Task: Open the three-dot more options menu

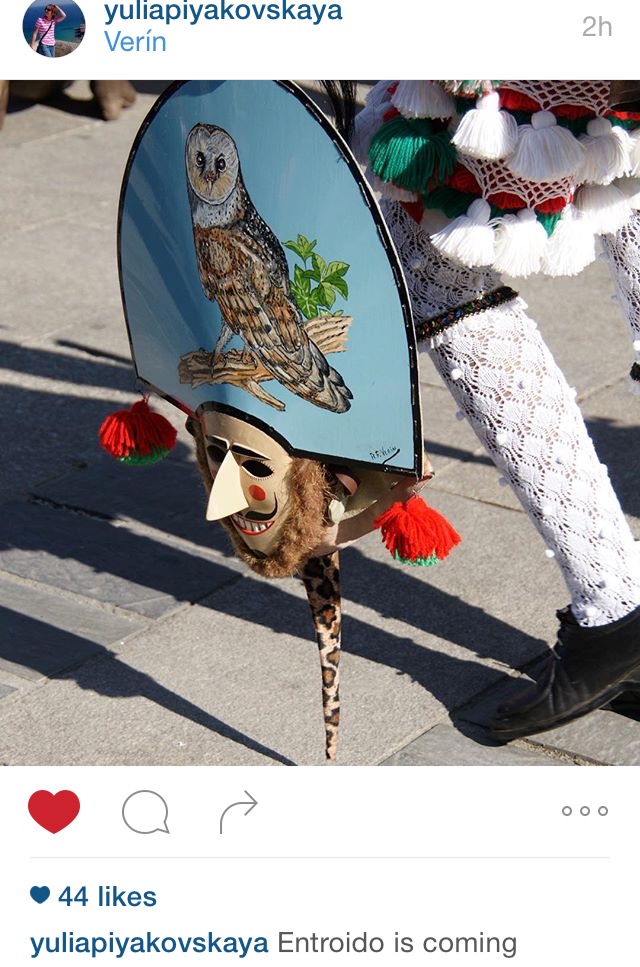Action: (585, 811)
